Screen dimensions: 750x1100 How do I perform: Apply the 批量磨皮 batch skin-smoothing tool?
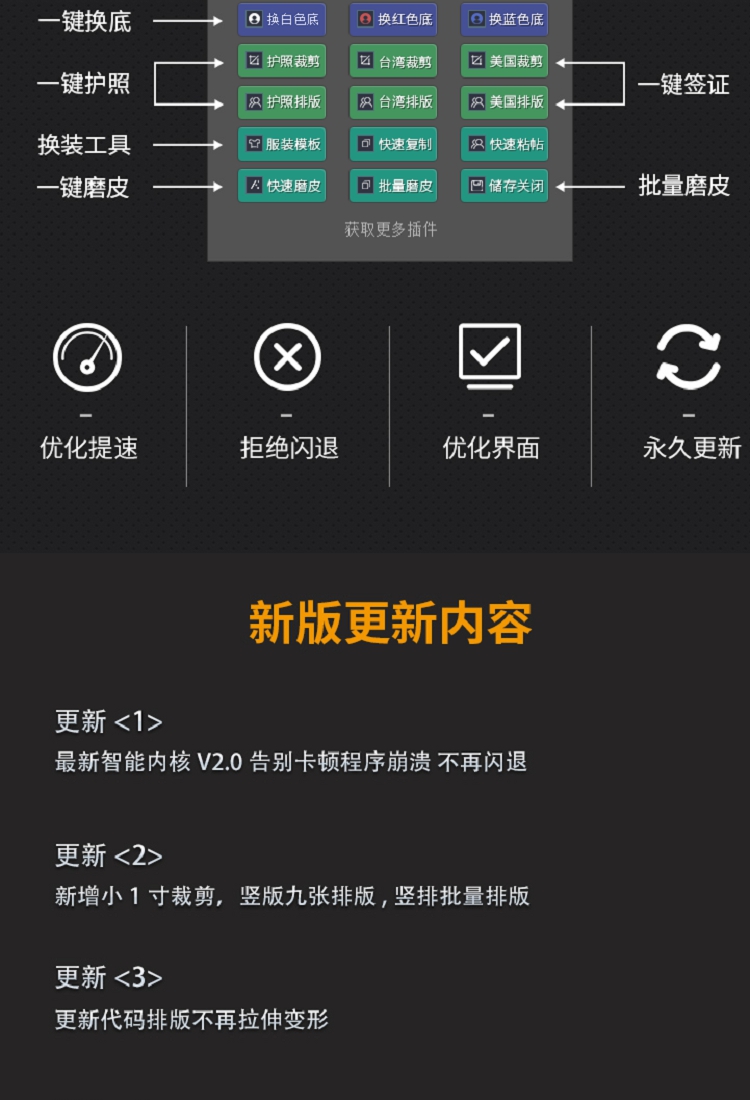click(x=393, y=186)
